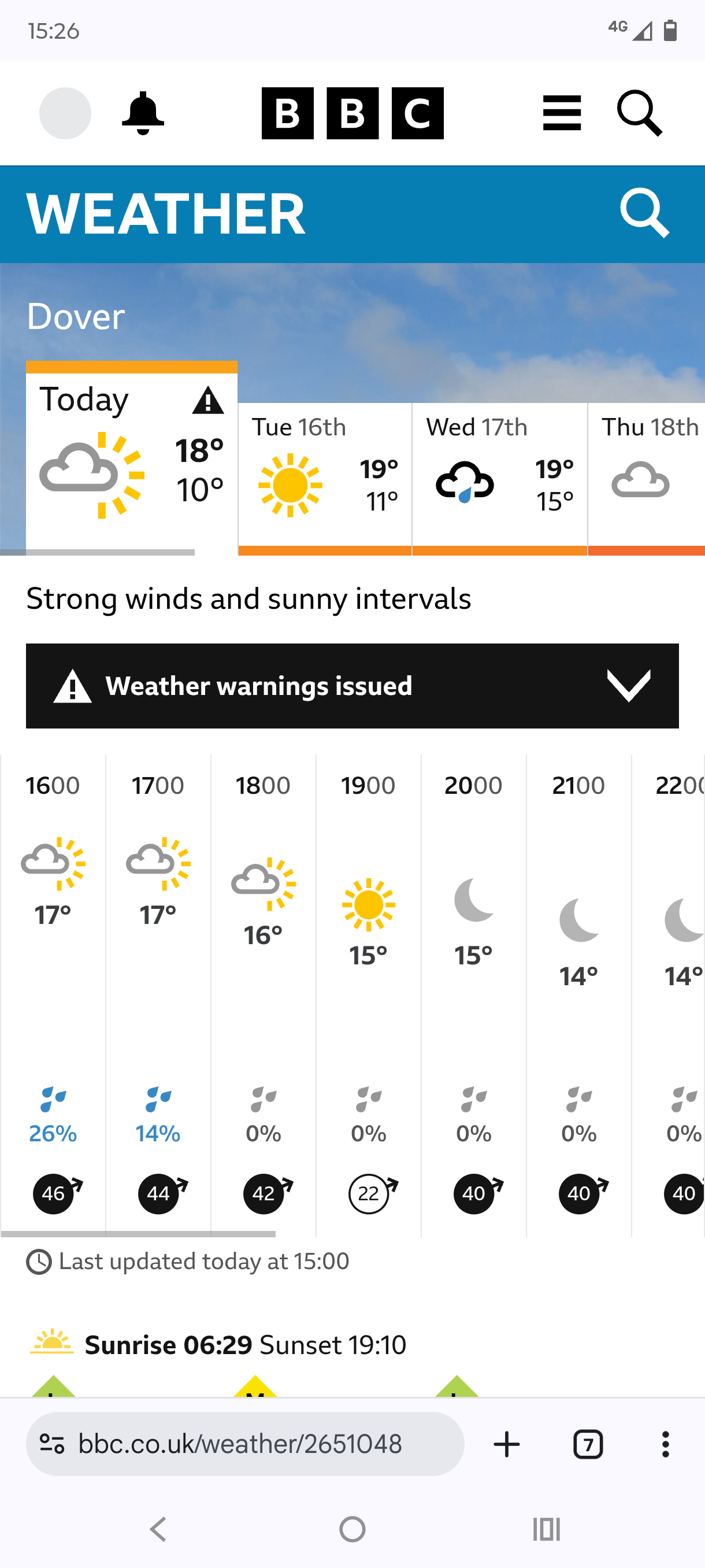Open the BBC notifications bell
This screenshot has width=705, height=1568.
(x=143, y=113)
